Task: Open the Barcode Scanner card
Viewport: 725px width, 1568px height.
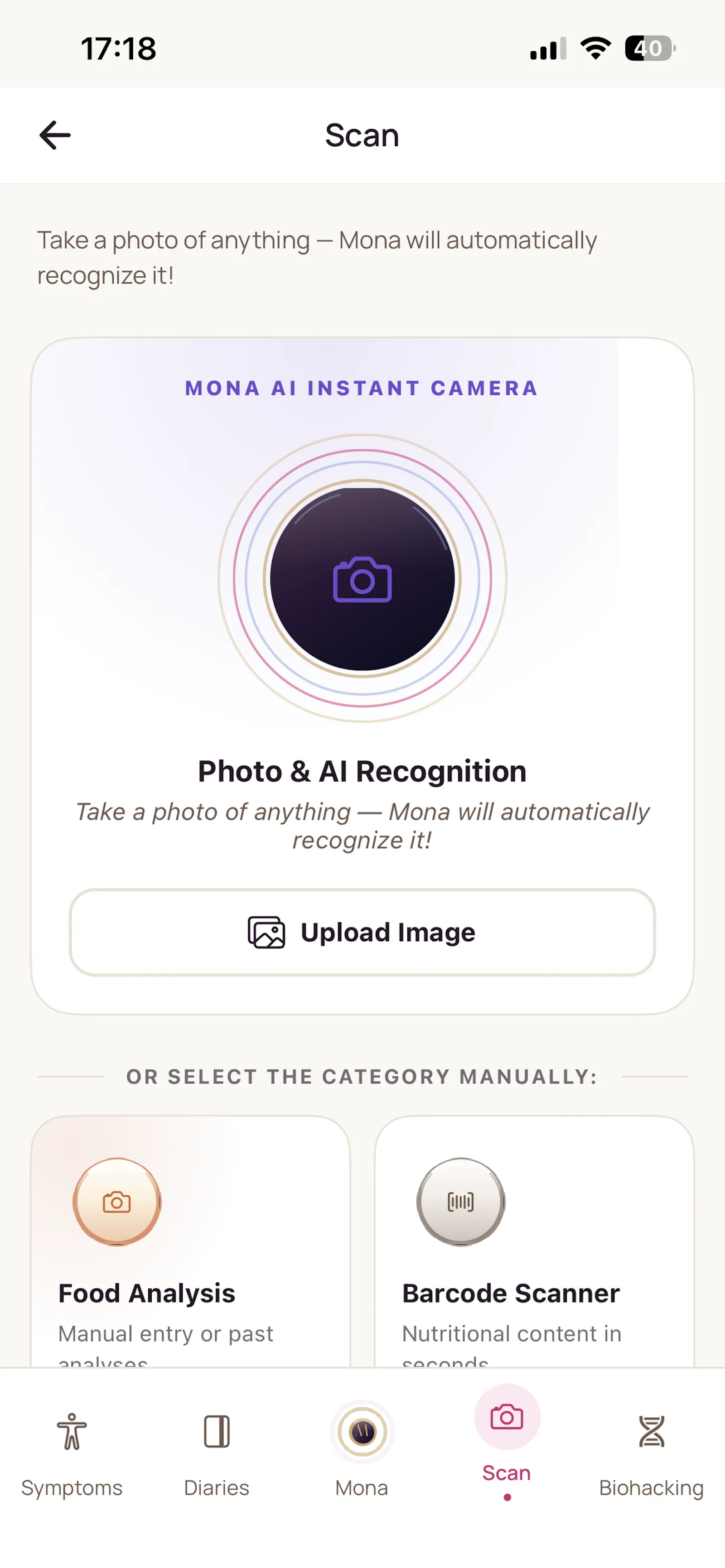Action: (x=535, y=1242)
